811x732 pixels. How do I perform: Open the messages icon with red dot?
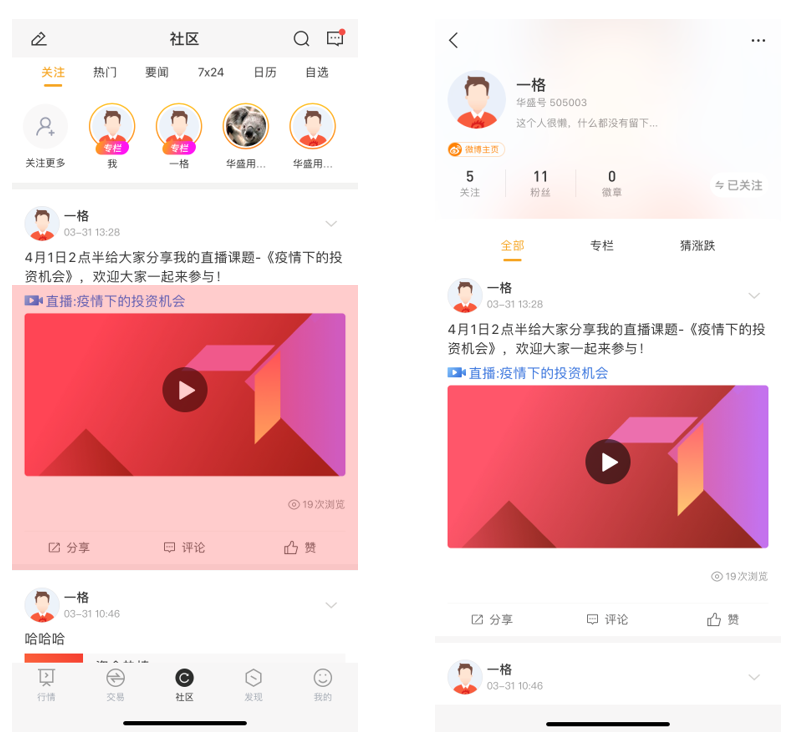pyautogui.click(x=335, y=39)
